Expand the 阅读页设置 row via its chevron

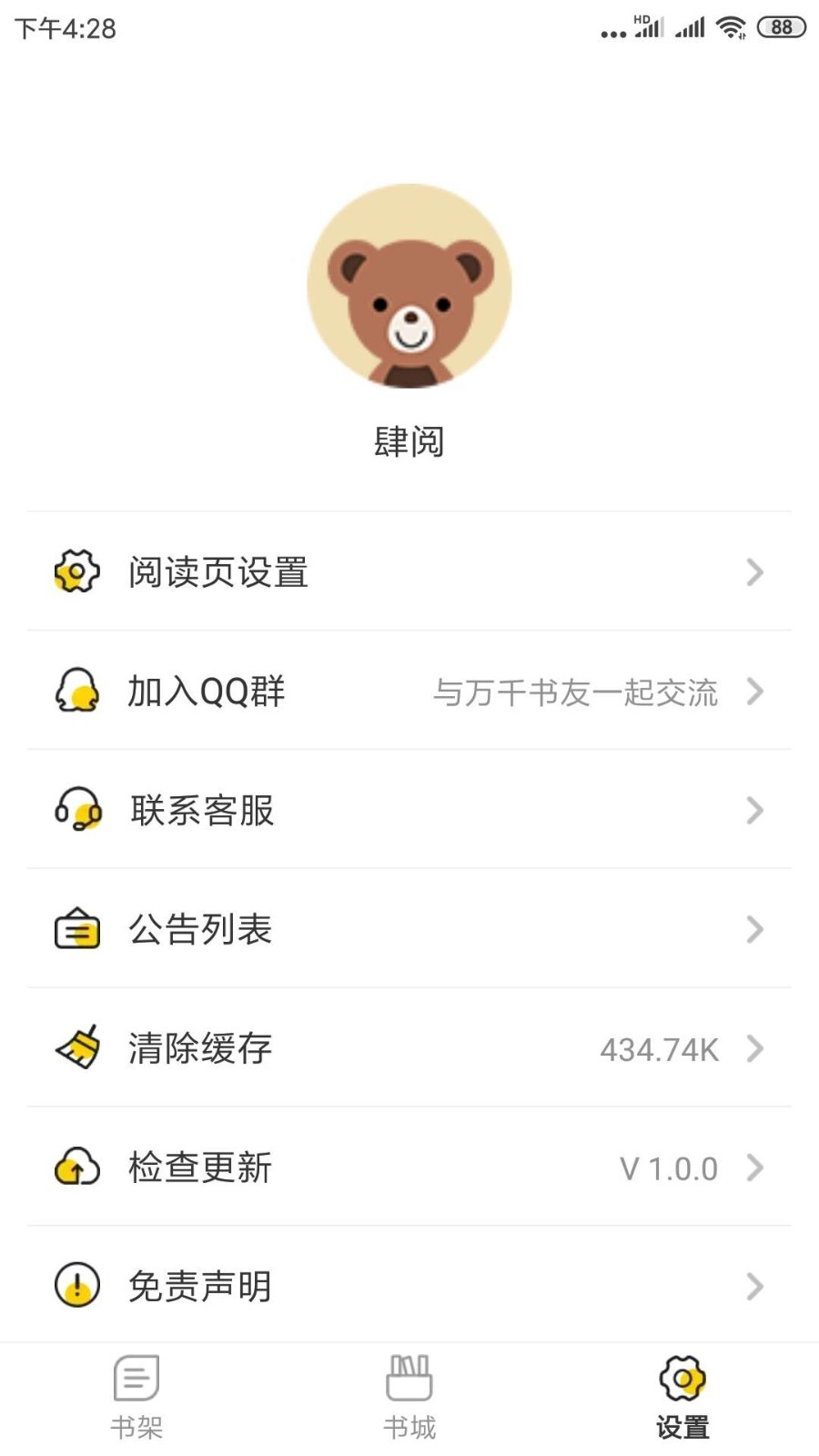755,571
